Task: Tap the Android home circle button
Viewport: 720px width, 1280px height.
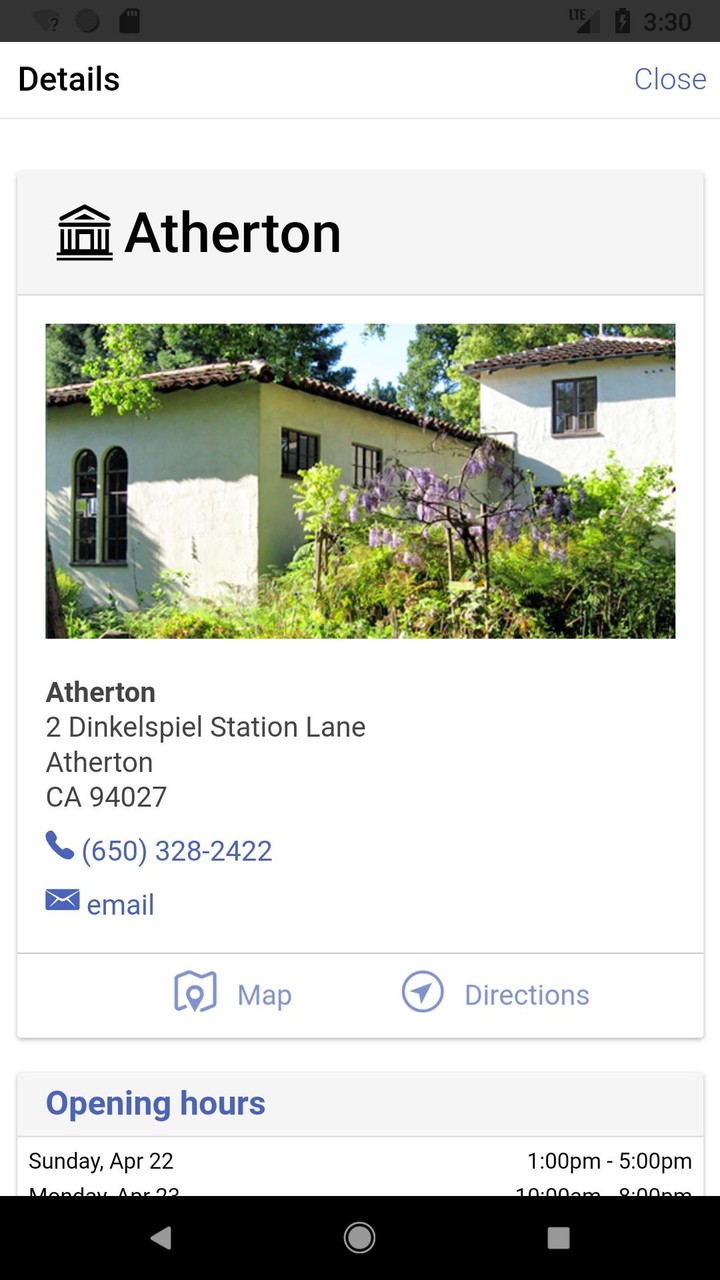Action: [x=359, y=1237]
